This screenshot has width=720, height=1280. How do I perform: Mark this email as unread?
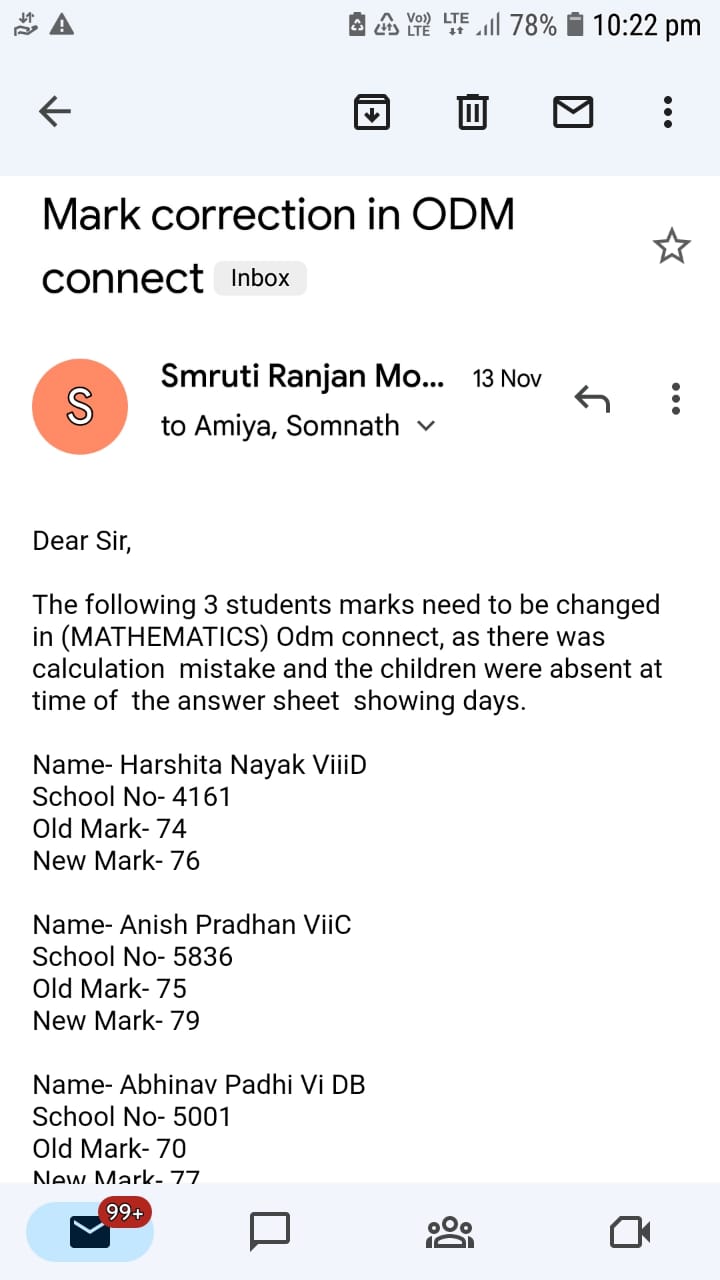click(573, 111)
